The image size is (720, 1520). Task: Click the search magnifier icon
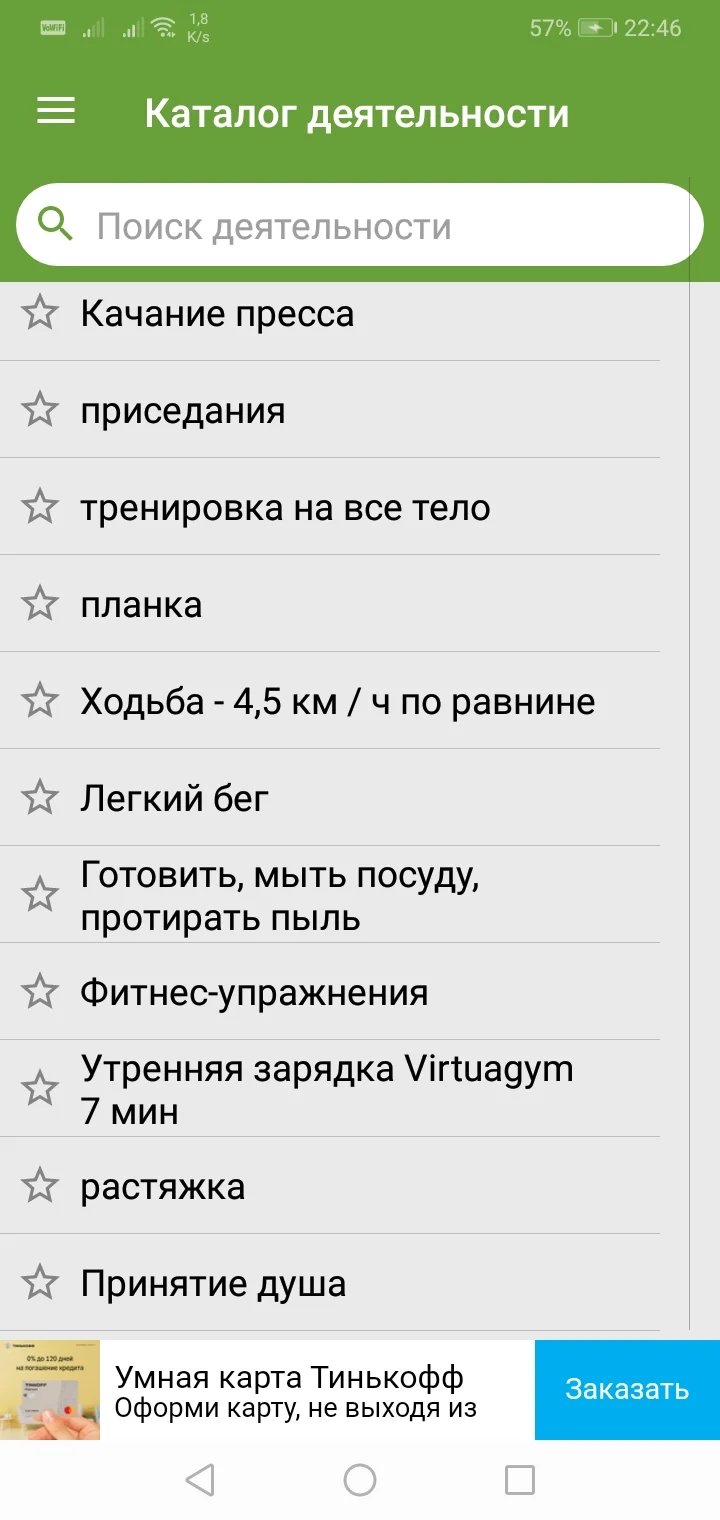click(55, 223)
